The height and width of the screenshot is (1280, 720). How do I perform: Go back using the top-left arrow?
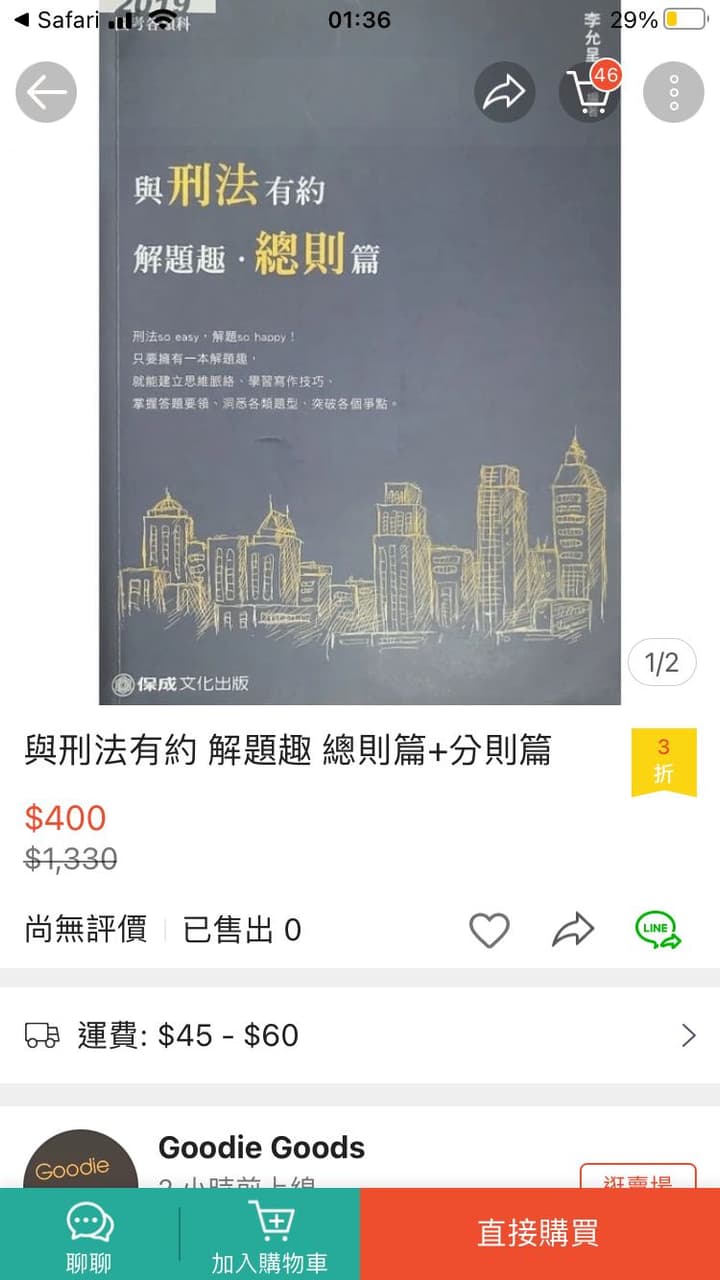pos(46,92)
